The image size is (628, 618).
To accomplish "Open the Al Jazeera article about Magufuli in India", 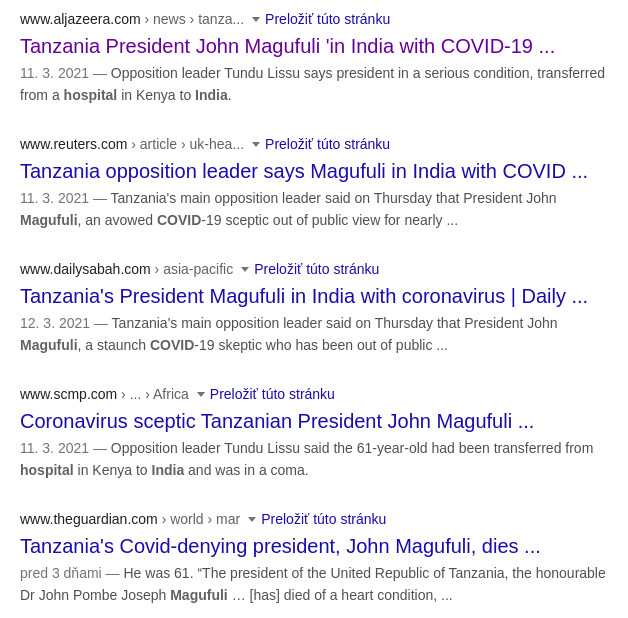I will tap(287, 46).
